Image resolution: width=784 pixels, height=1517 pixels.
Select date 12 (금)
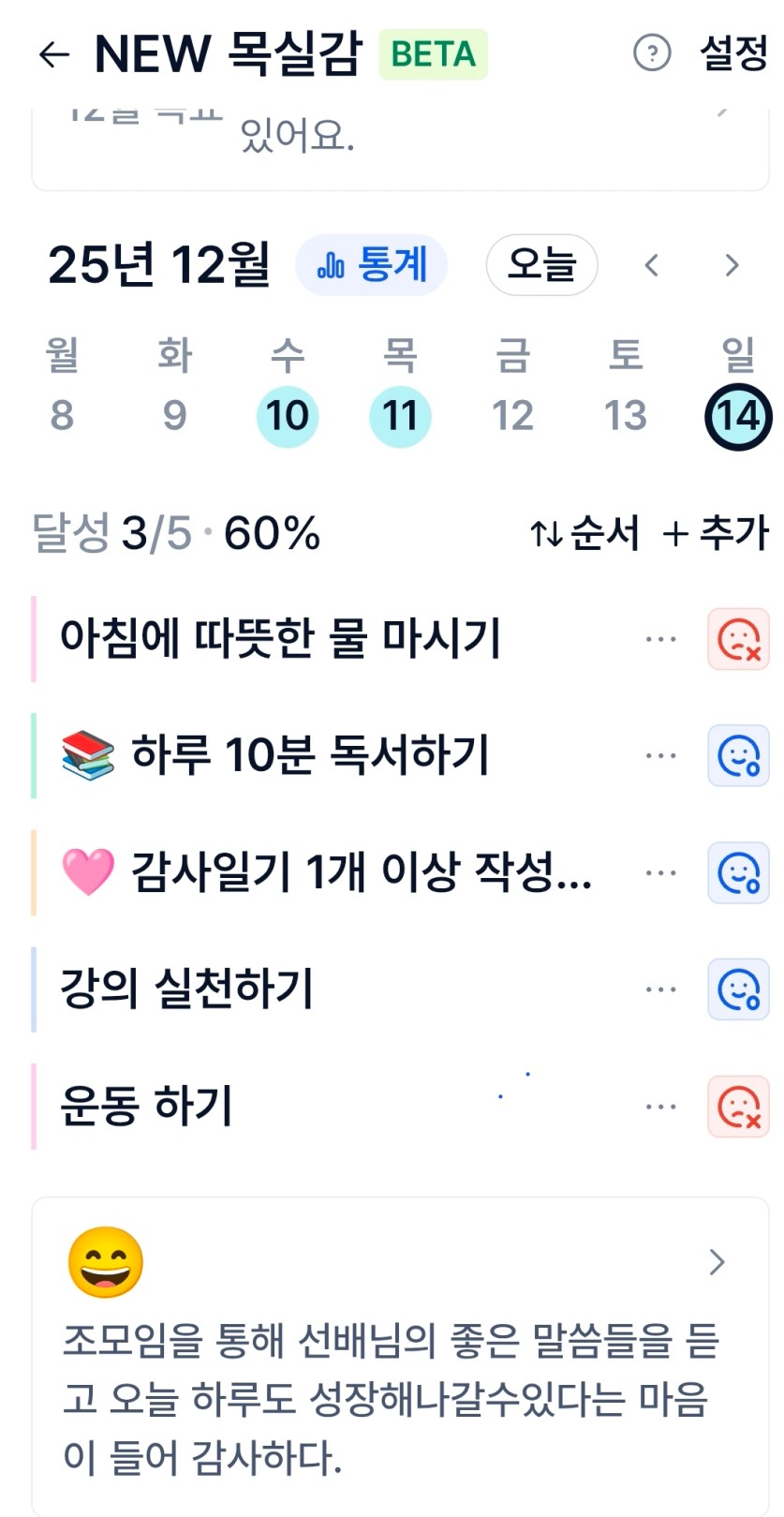pos(512,415)
